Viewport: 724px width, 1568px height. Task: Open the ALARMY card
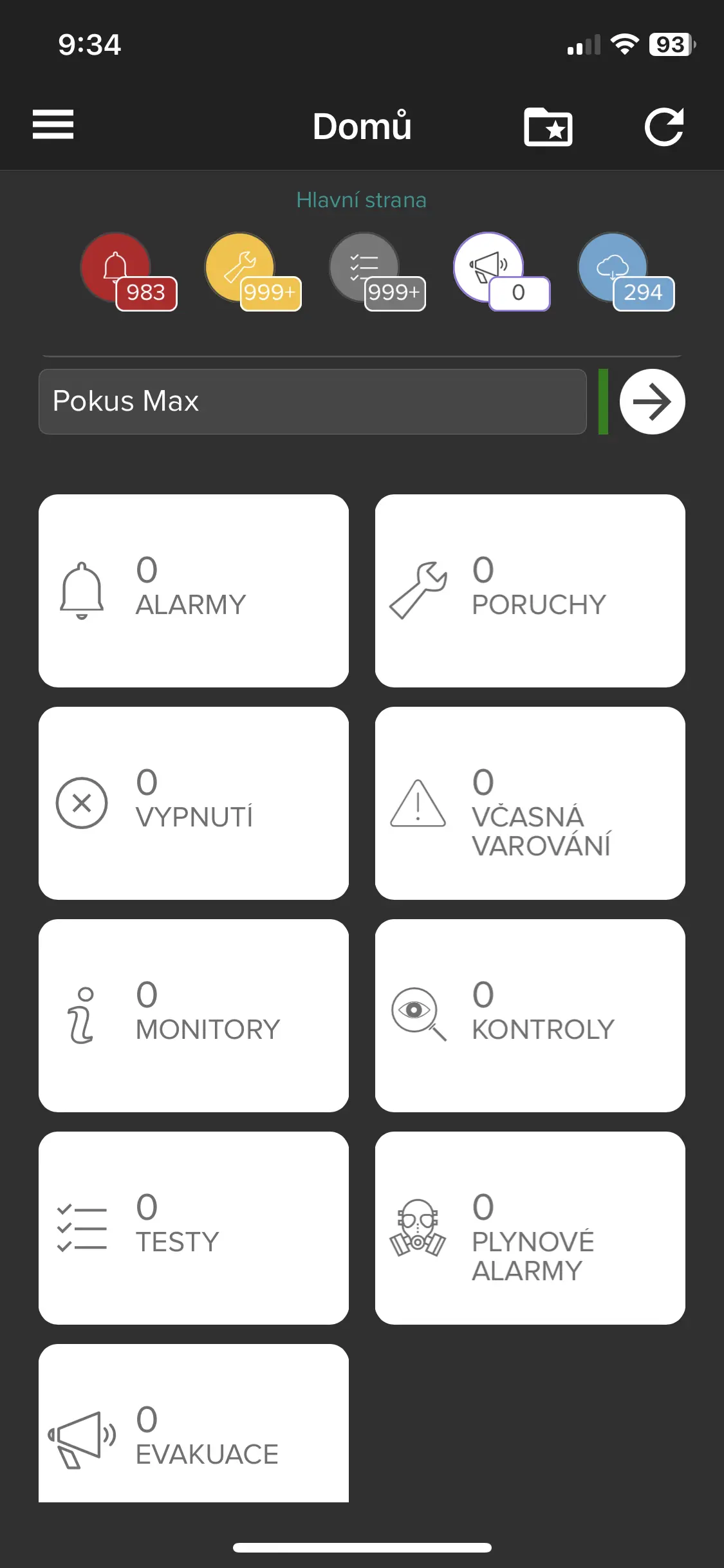coord(194,591)
